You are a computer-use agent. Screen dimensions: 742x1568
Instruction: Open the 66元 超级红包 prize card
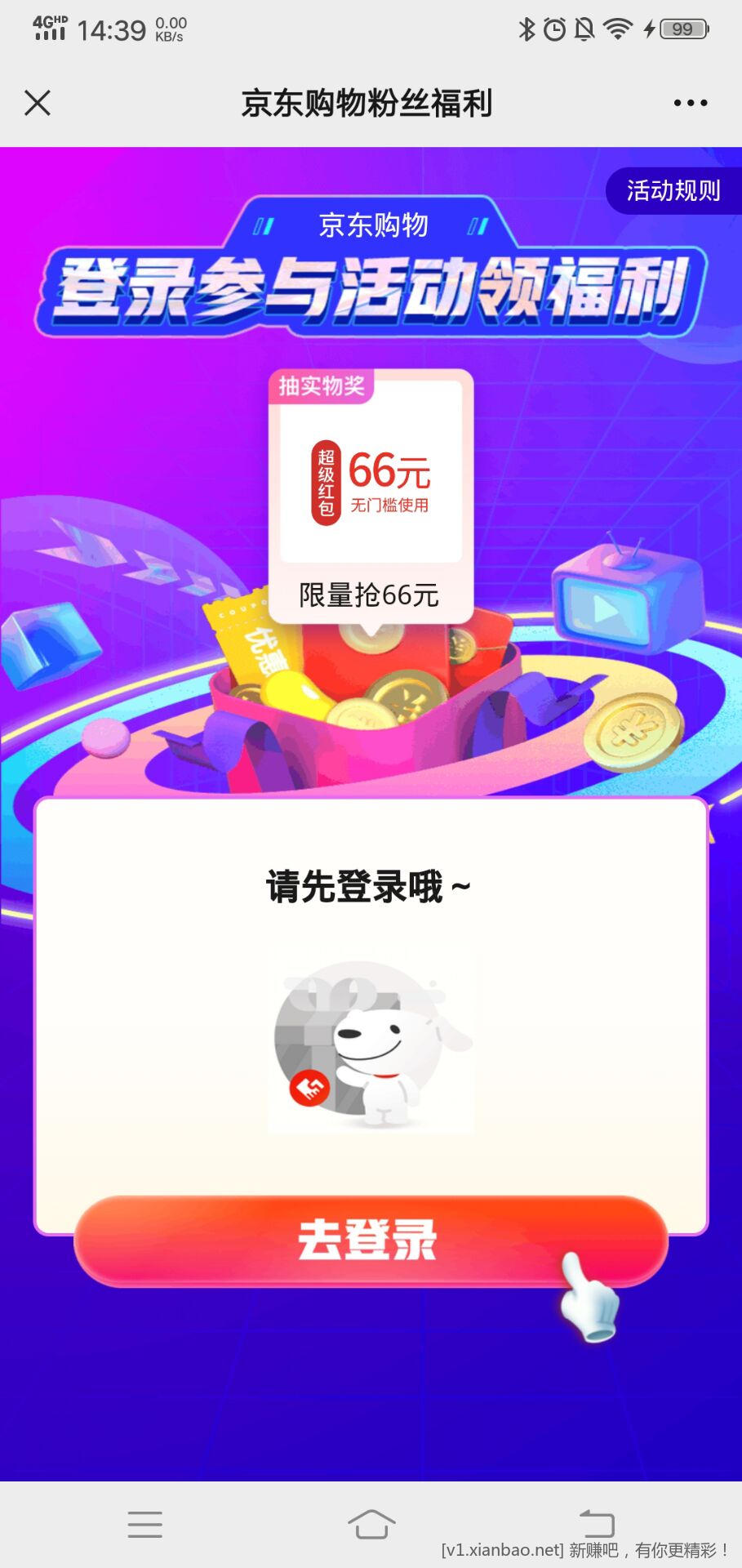tap(371, 488)
